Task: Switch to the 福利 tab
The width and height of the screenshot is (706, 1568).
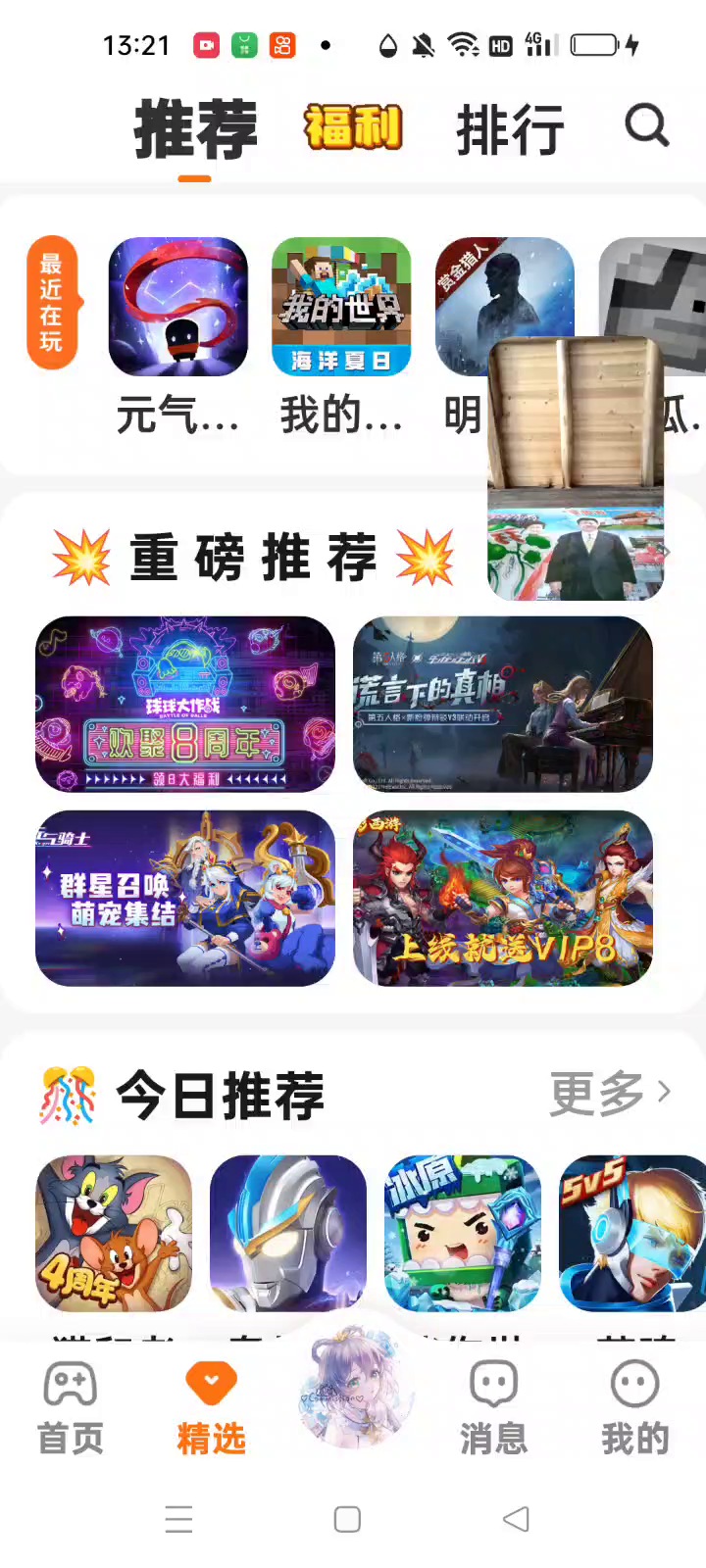Action: [353, 127]
